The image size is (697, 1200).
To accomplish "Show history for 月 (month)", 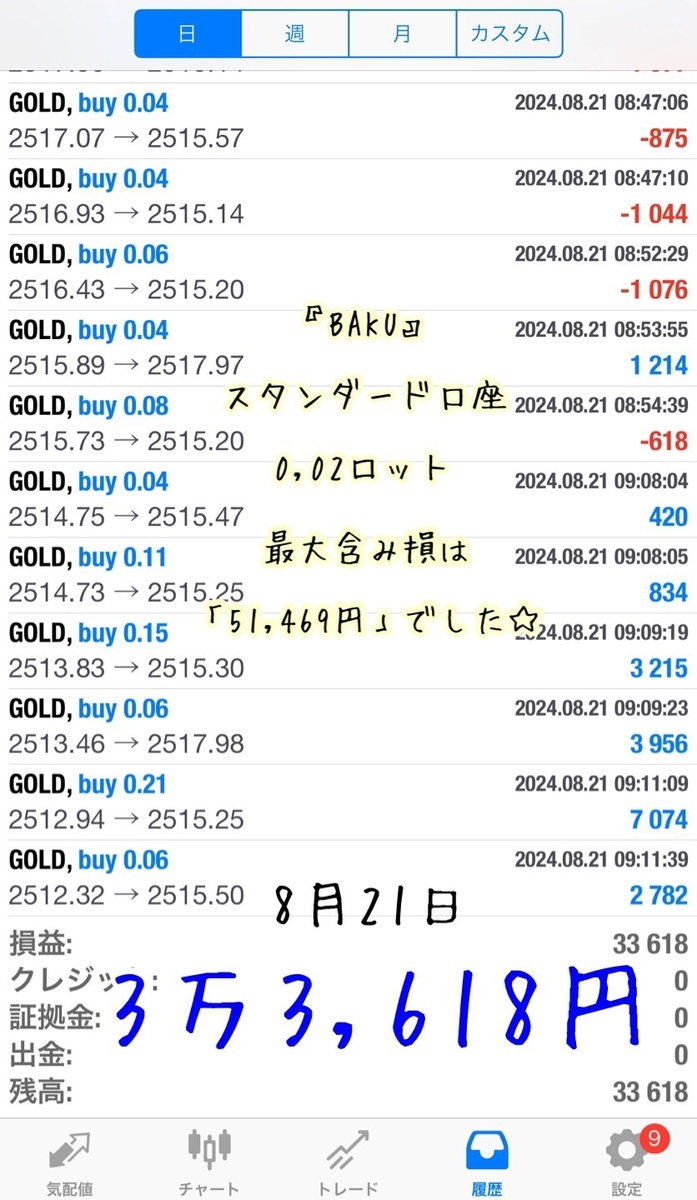I will (402, 34).
